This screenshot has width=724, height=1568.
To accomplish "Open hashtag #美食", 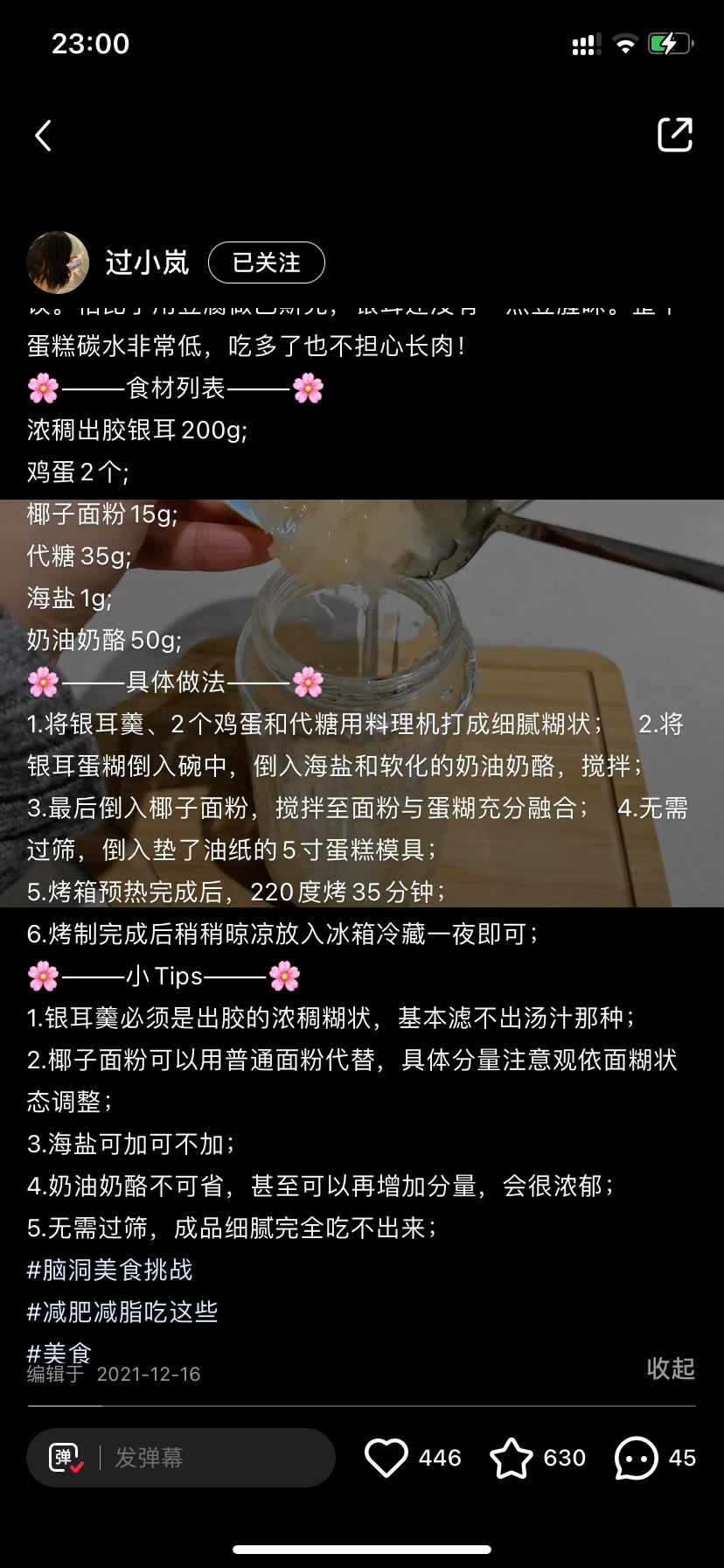I will [59, 1352].
